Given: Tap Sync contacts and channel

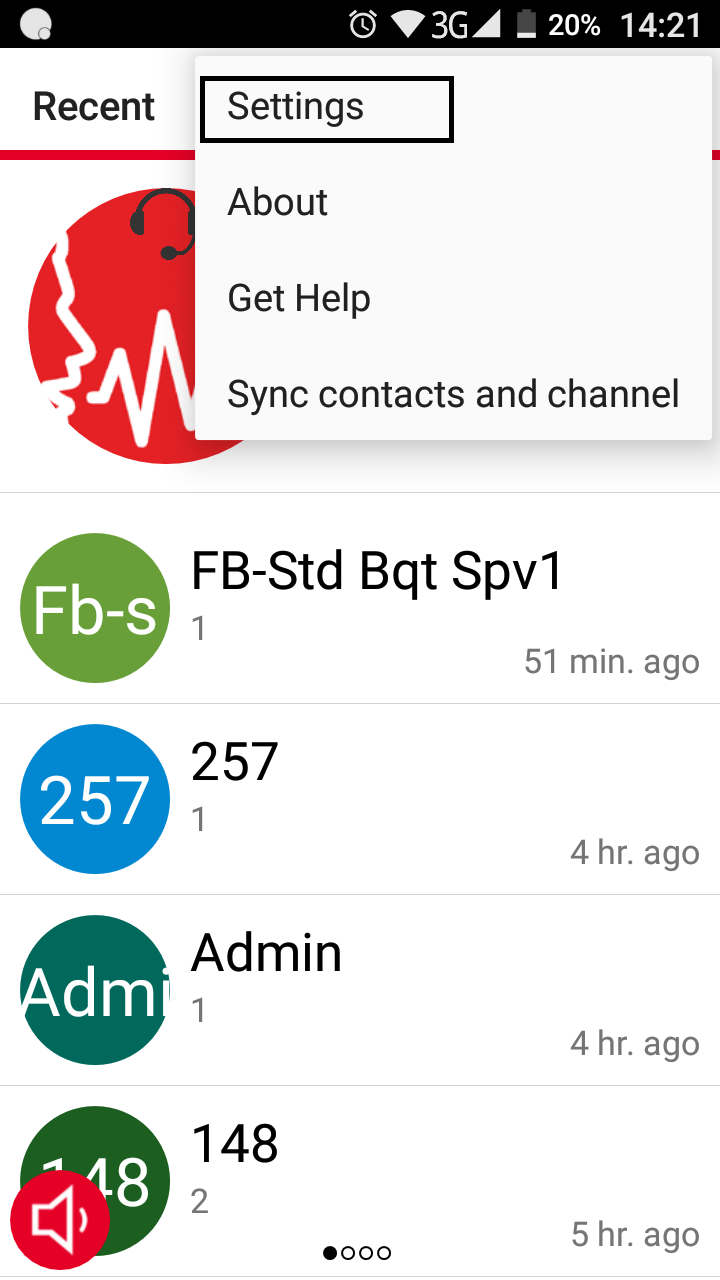Looking at the screenshot, I should [x=453, y=394].
